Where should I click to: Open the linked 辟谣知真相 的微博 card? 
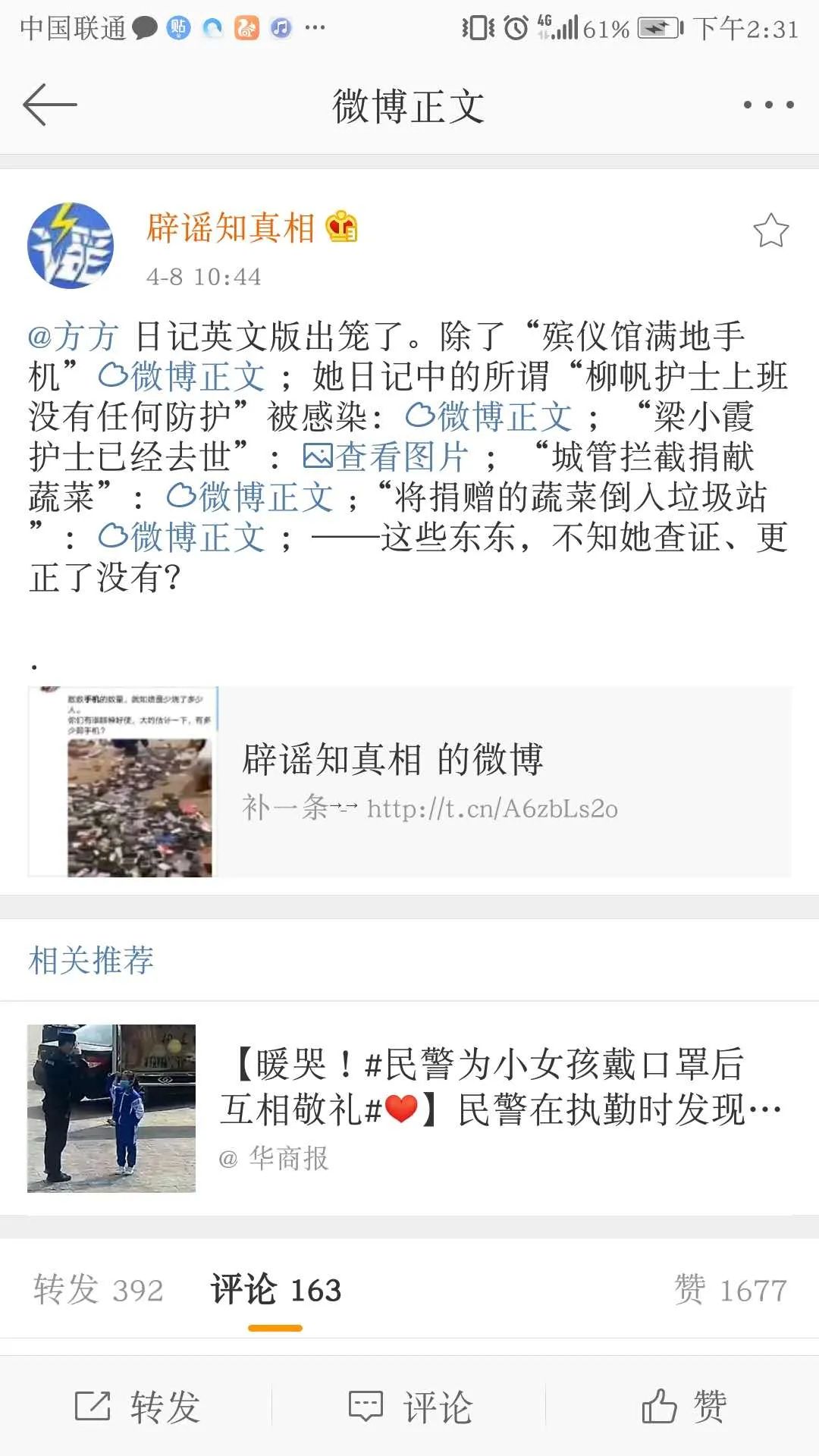(409, 782)
